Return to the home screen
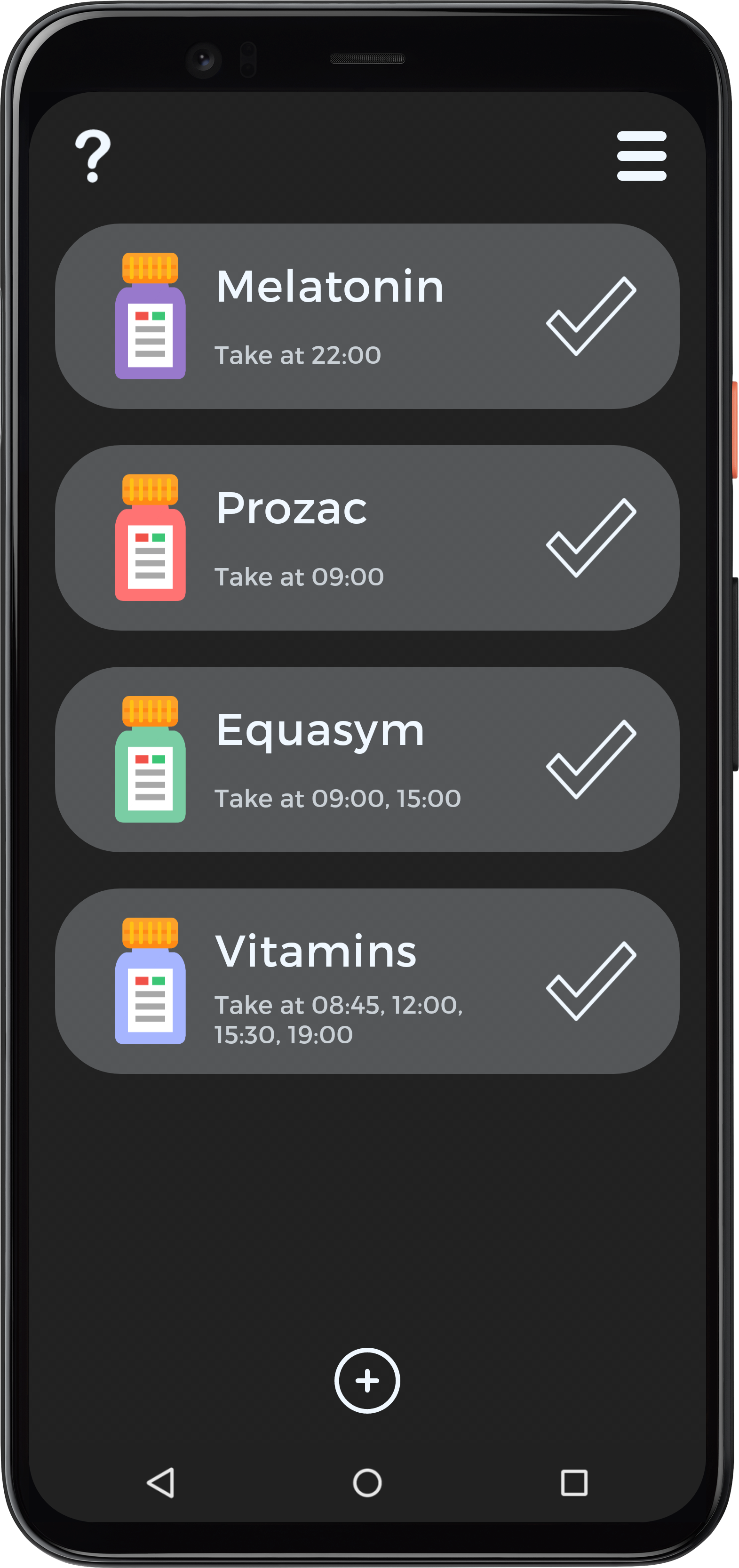 (367, 1482)
